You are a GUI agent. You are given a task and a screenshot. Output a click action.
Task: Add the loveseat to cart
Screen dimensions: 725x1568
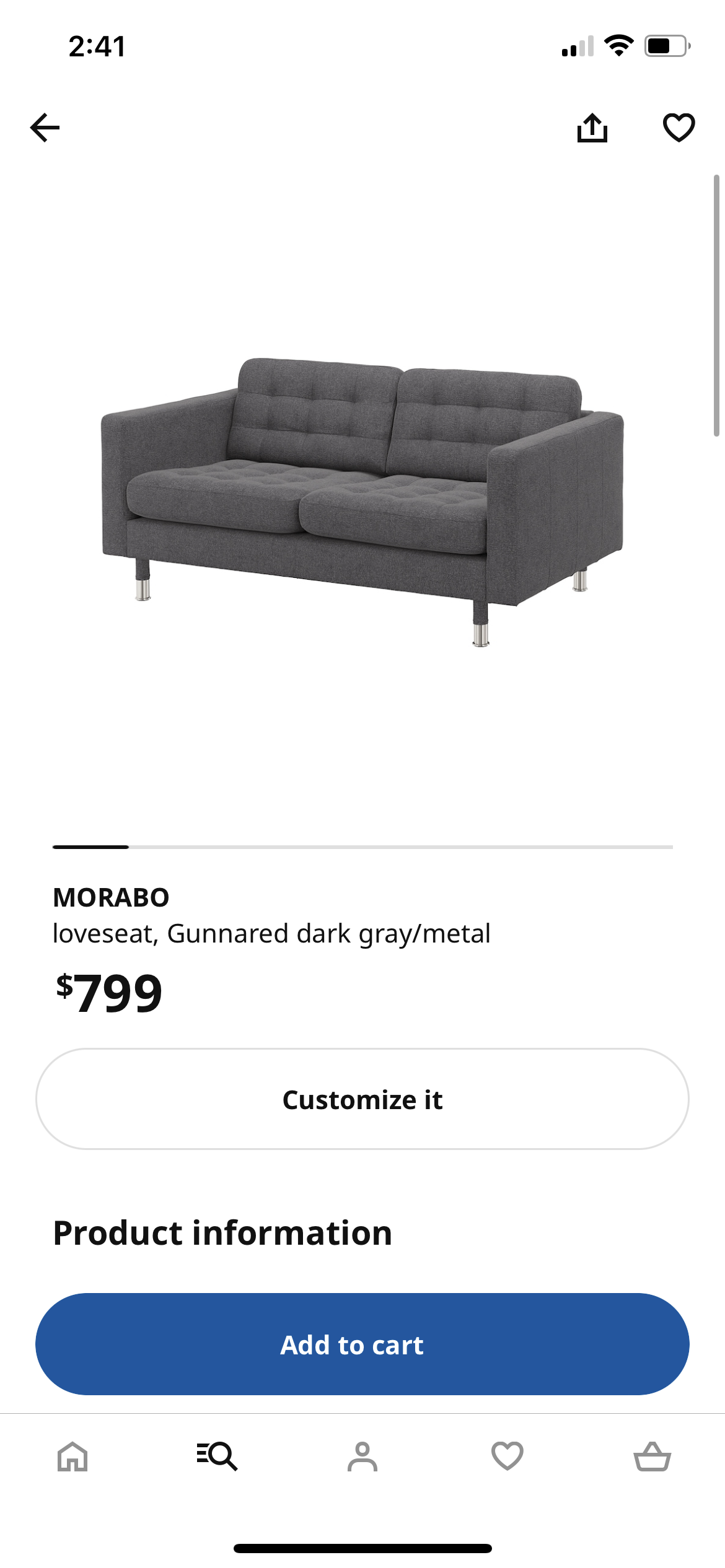pos(362,1344)
